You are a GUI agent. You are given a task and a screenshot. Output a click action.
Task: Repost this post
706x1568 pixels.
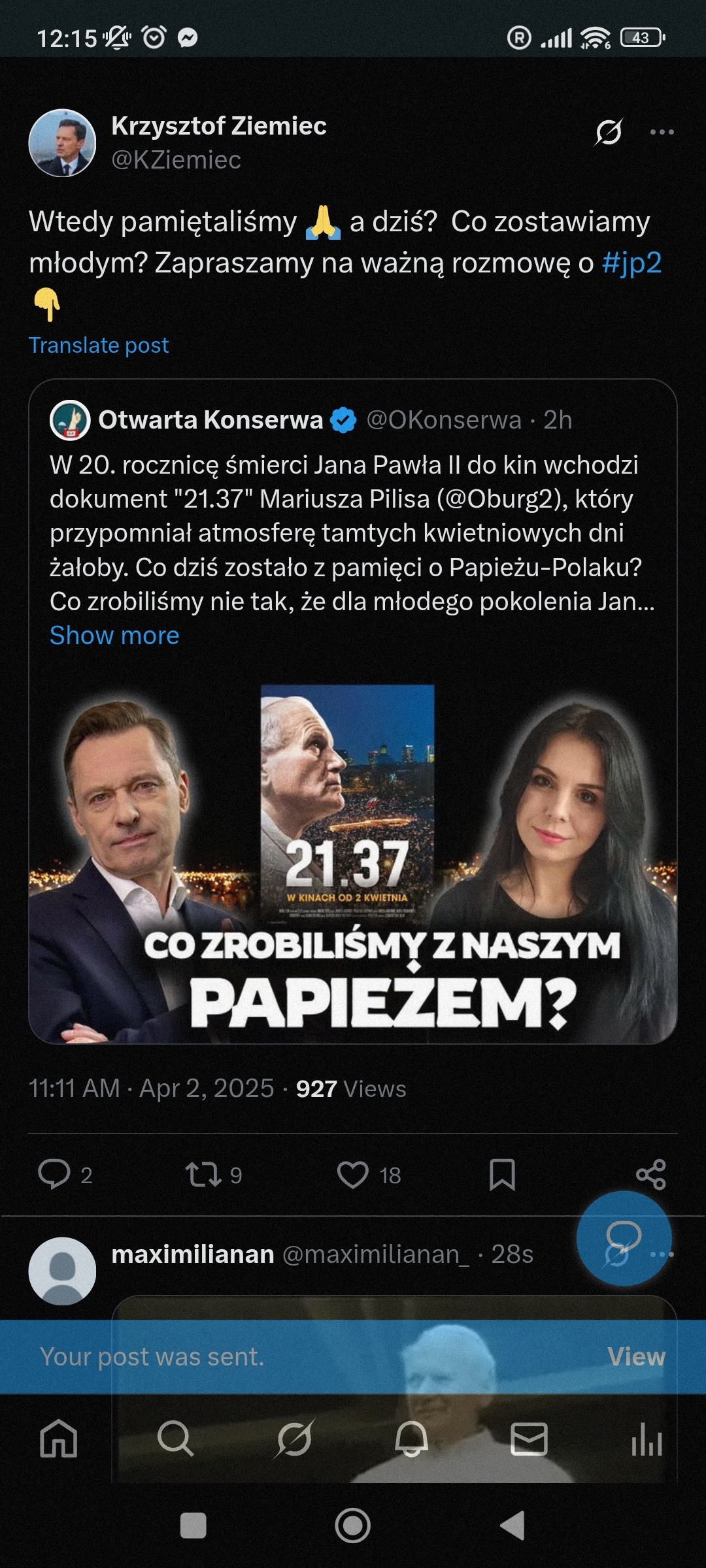pos(203,1174)
